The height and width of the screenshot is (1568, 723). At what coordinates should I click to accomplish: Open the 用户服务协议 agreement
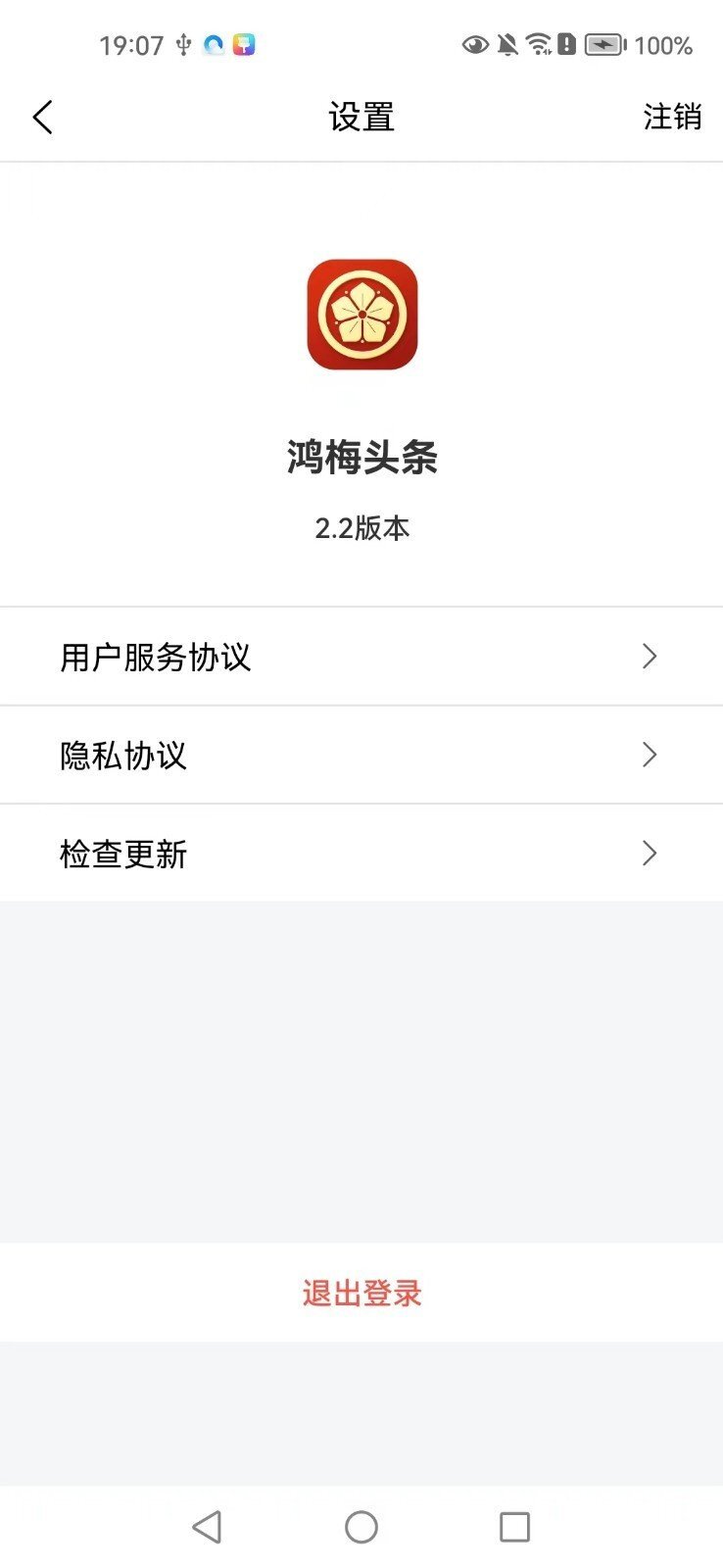(154, 657)
